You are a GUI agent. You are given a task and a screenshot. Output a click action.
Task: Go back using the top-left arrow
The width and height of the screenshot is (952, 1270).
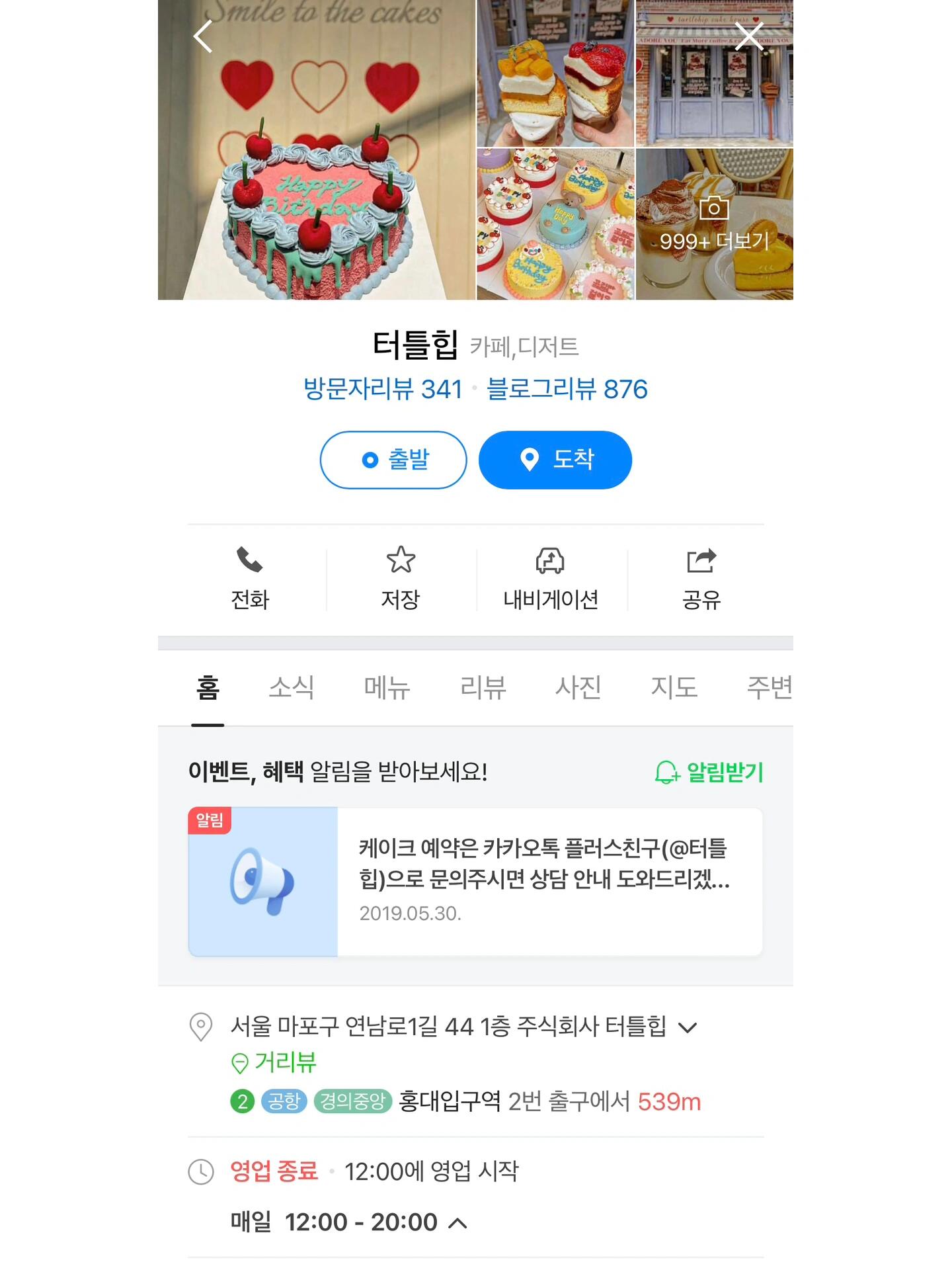pos(203,36)
